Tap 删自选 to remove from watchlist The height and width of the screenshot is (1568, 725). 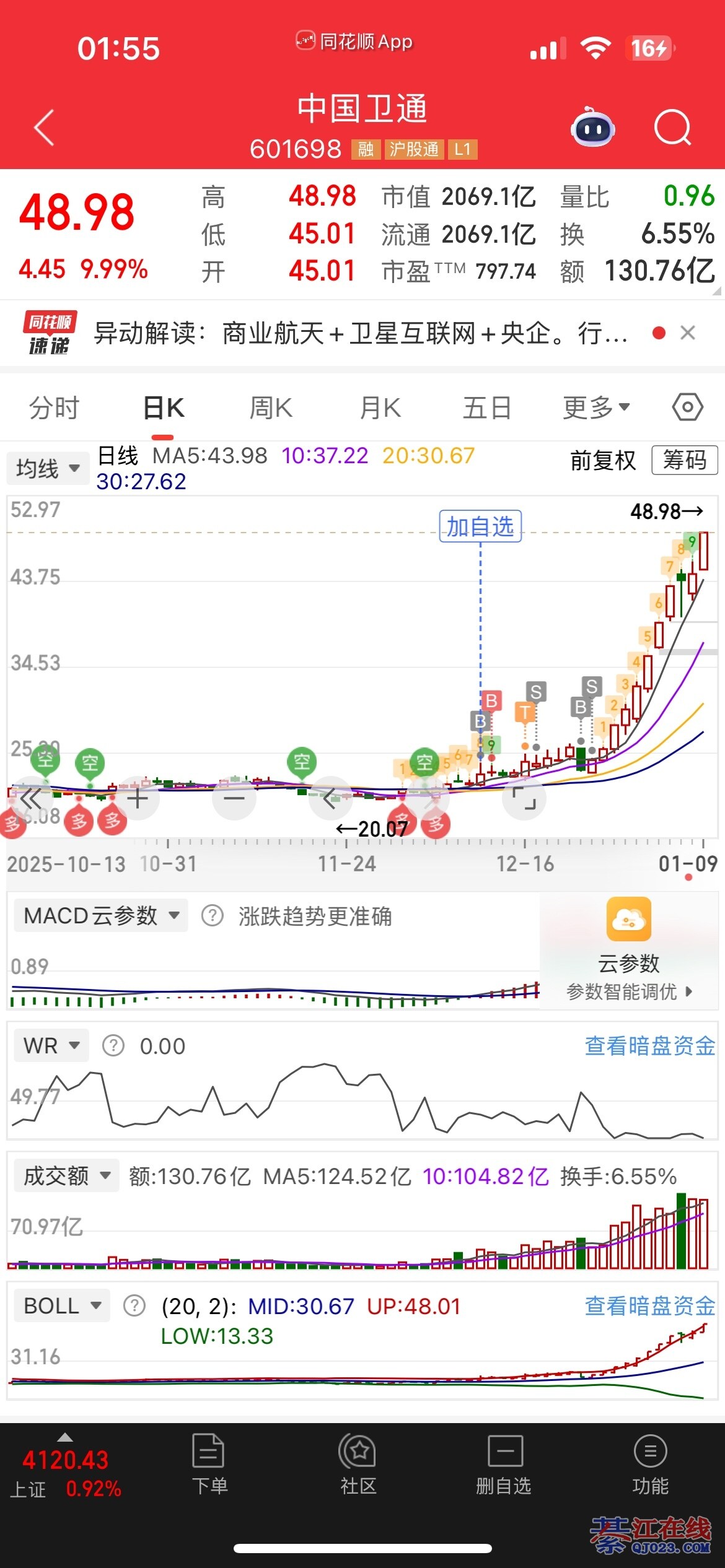pyautogui.click(x=504, y=1463)
